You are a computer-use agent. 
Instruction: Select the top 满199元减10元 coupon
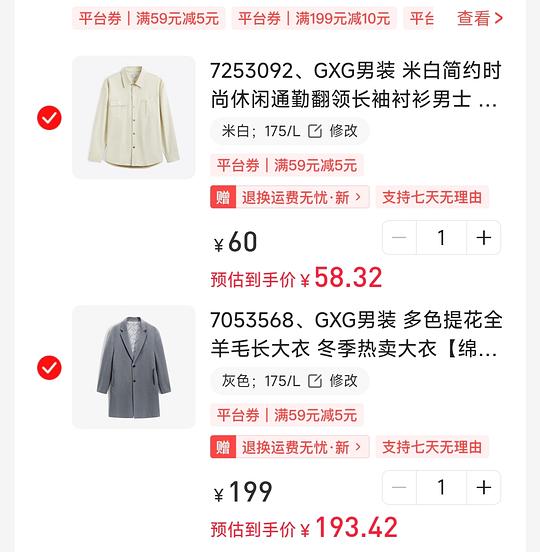[x=314, y=18]
